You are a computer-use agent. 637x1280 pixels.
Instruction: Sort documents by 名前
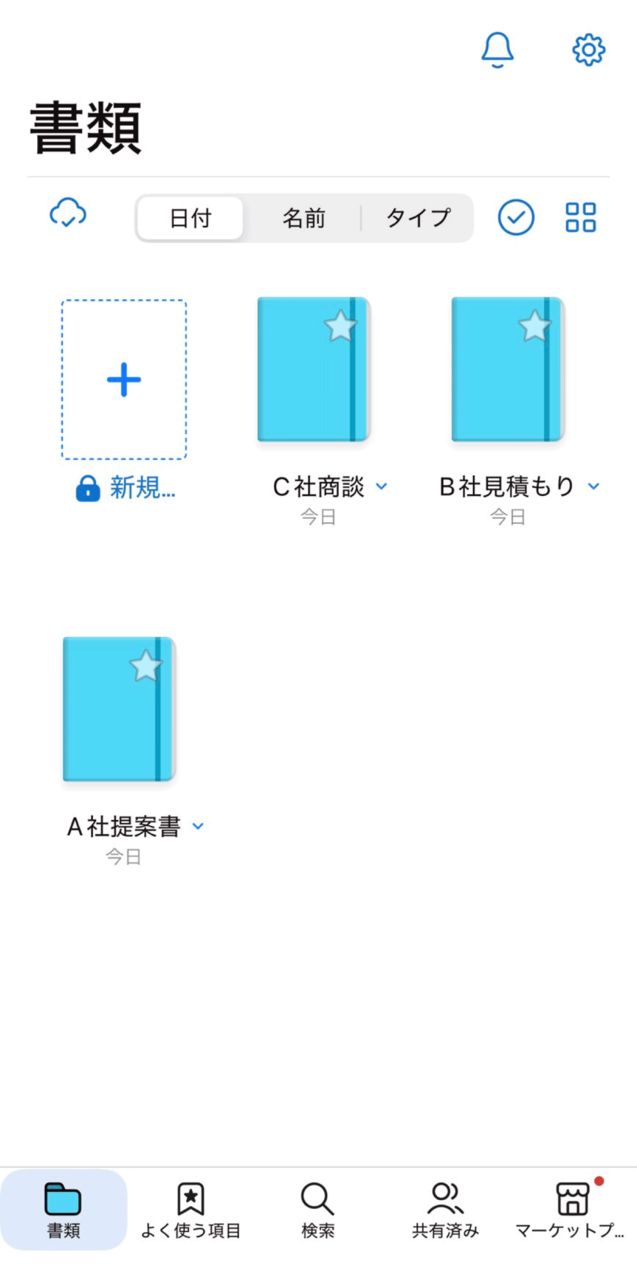click(303, 218)
